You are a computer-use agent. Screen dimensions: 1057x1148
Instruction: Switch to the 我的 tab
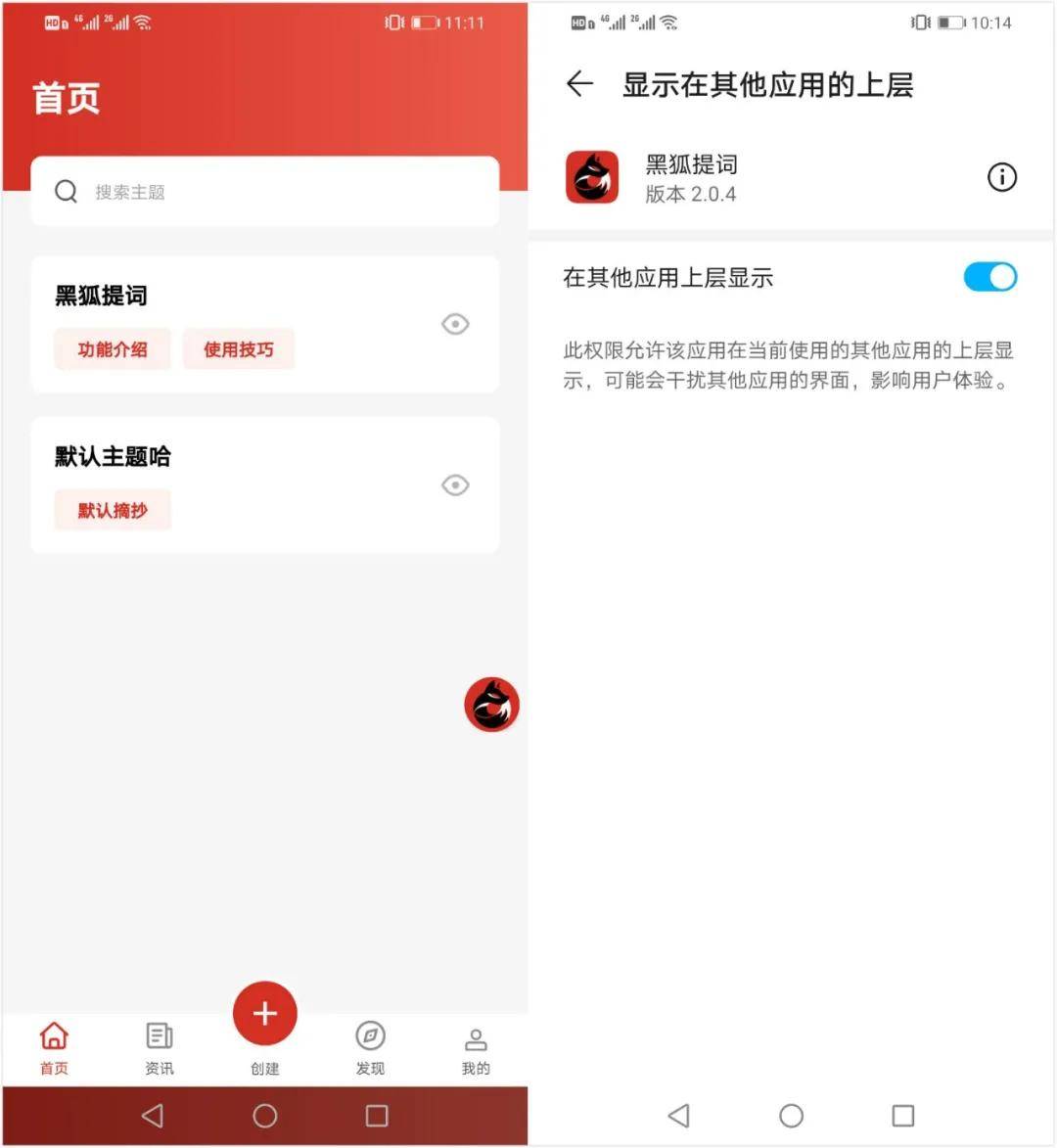476,1047
